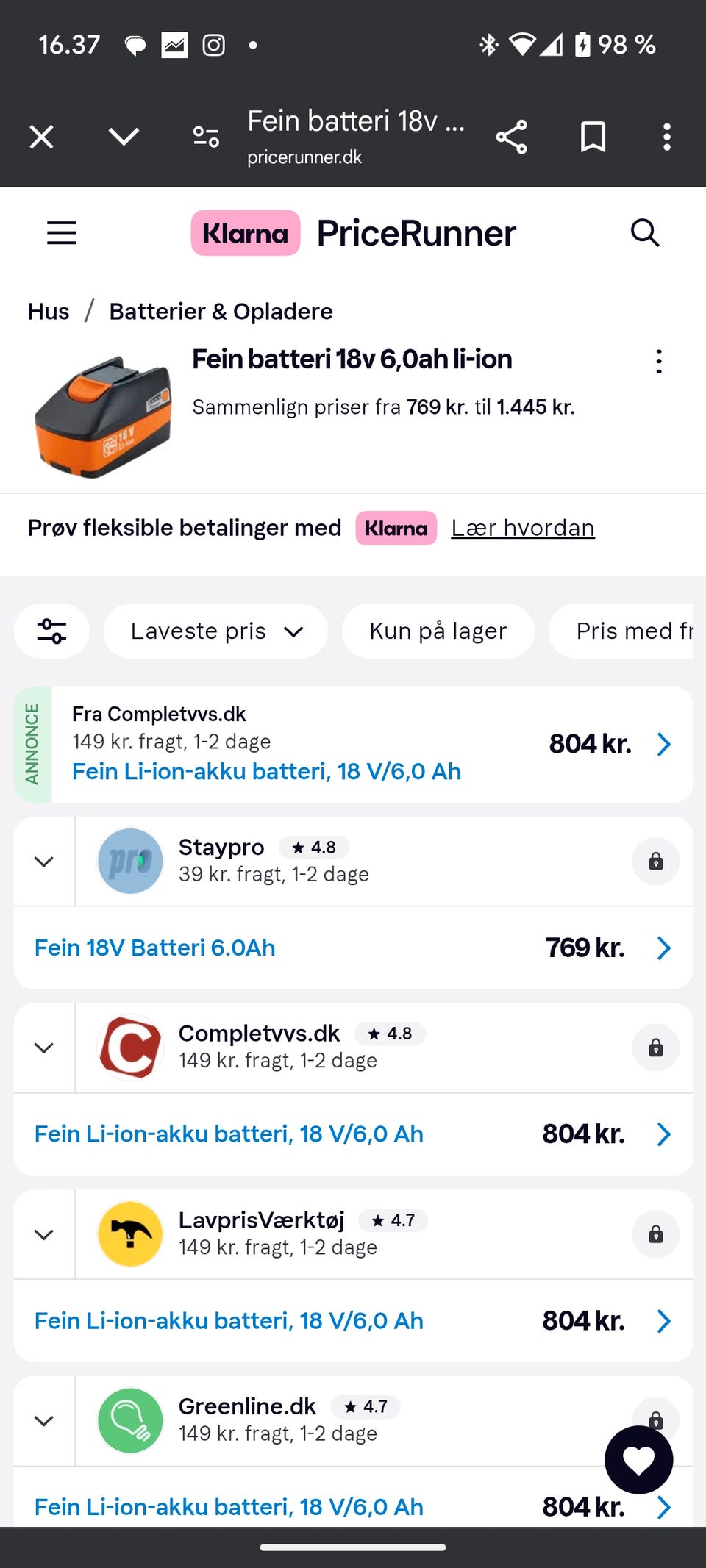The image size is (706, 1568).
Task: Navigate to the Batterier & Opladere breadcrumb
Action: (x=221, y=312)
